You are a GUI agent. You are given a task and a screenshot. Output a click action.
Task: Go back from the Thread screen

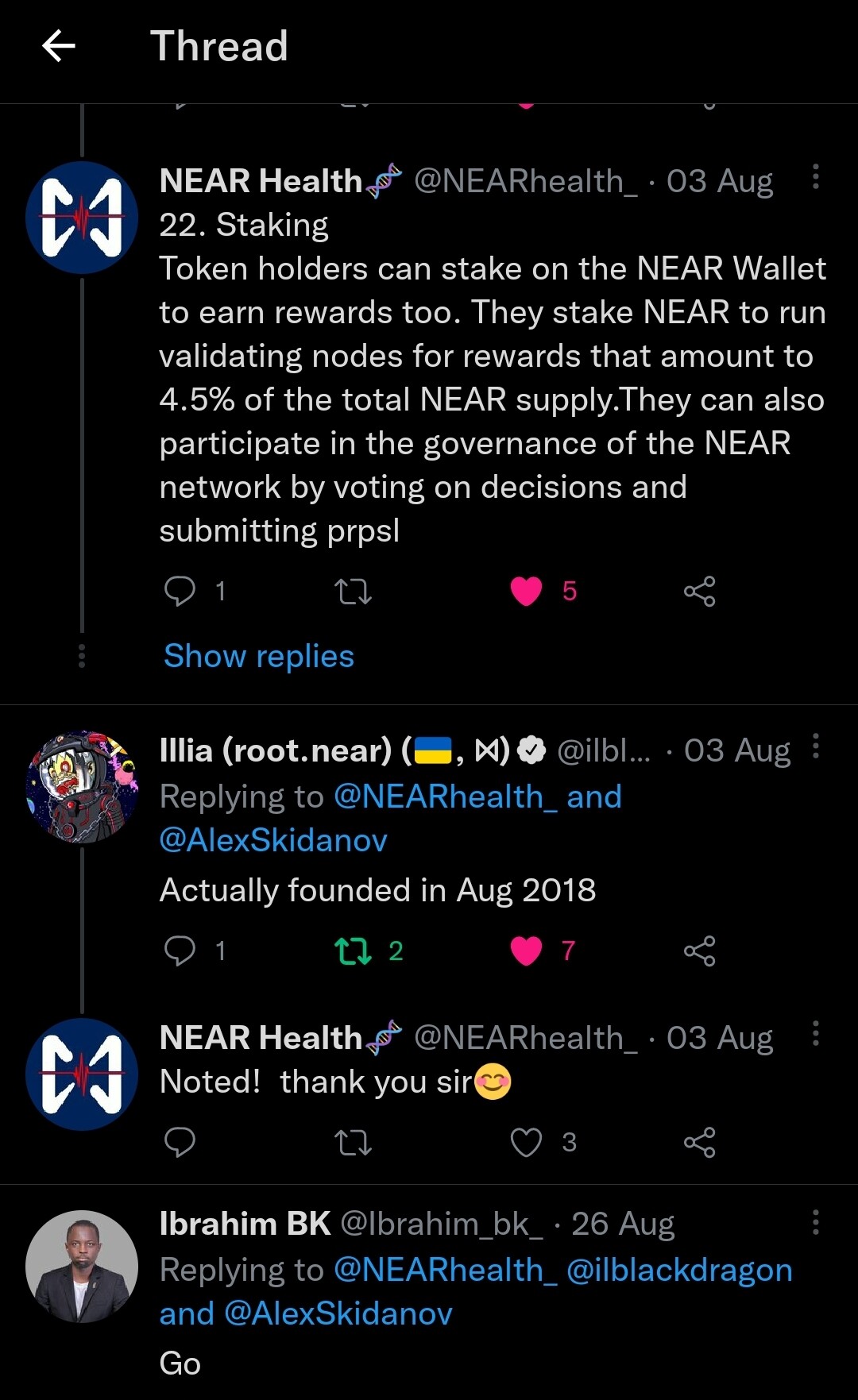click(x=59, y=46)
